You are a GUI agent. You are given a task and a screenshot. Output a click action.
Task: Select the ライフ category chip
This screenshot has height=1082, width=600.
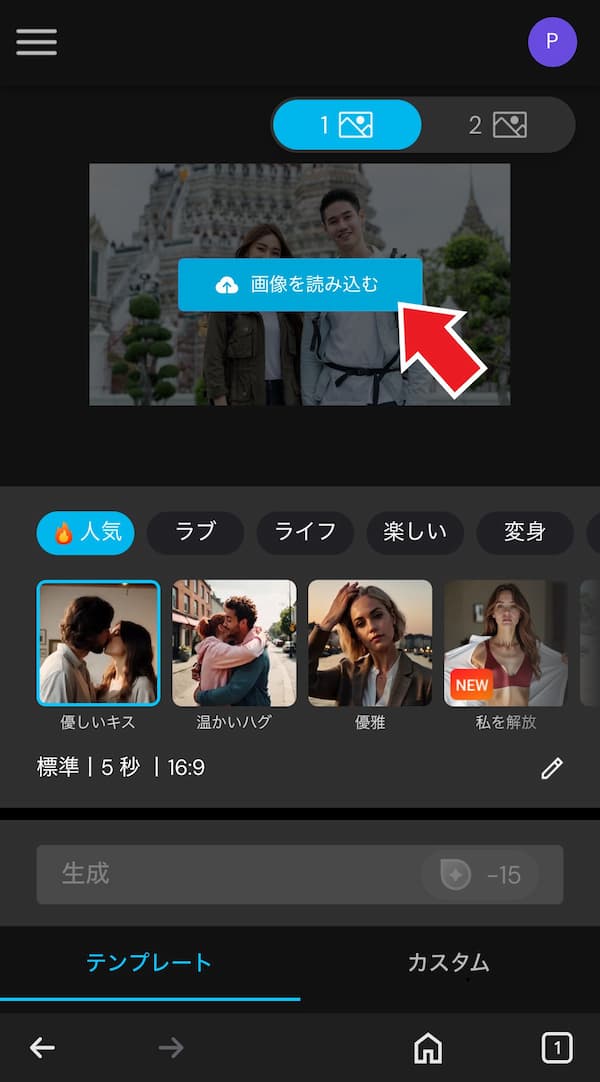(305, 533)
